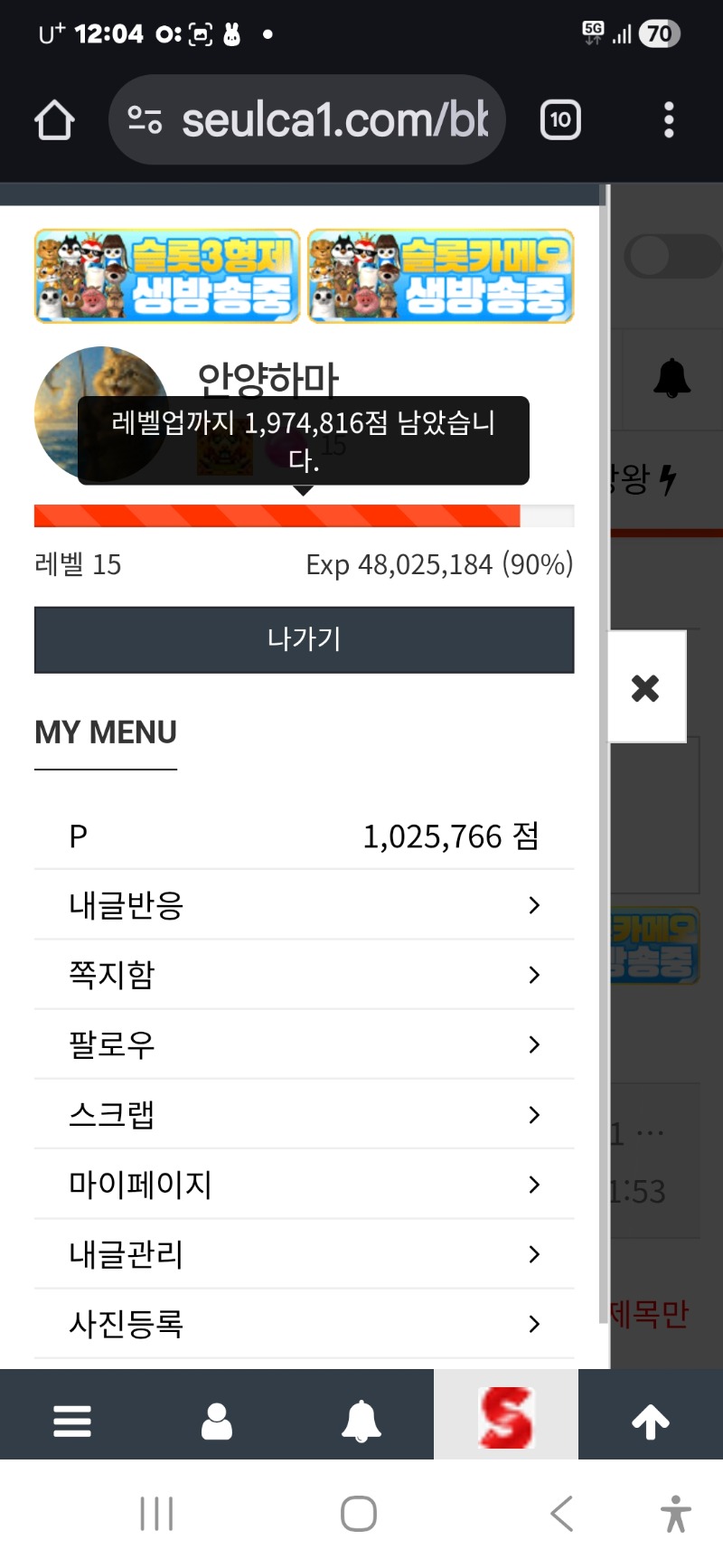Image resolution: width=723 pixels, height=1568 pixels.
Task: Tap the 나가기 logout button
Action: click(304, 639)
